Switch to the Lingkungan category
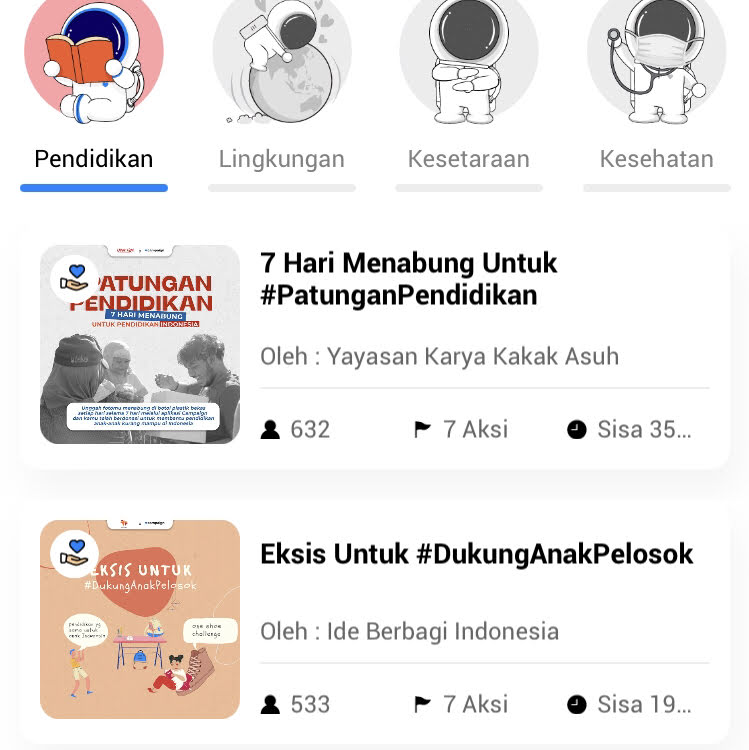The width and height of the screenshot is (749, 750). 281,159
